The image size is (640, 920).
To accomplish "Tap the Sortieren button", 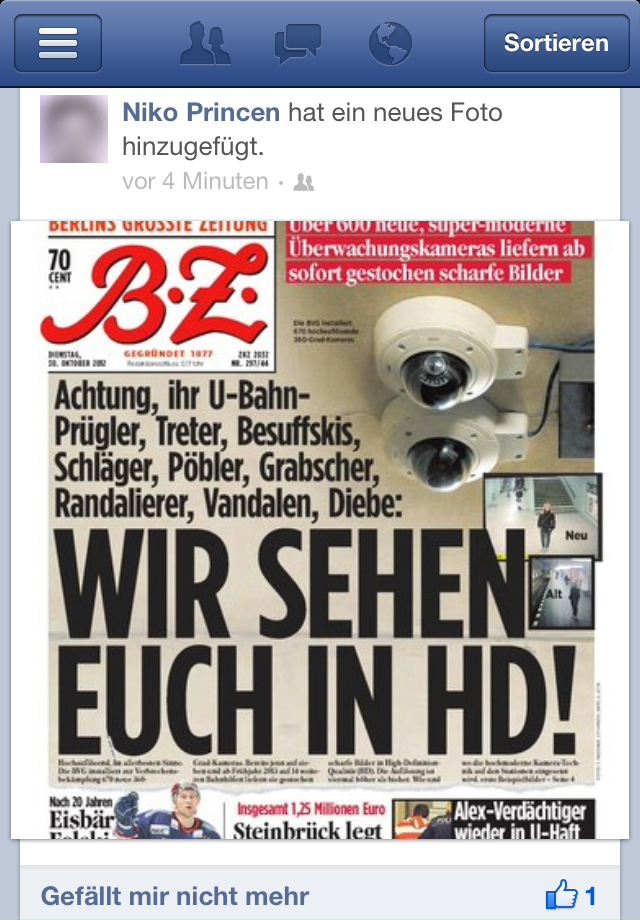I will click(x=555, y=43).
